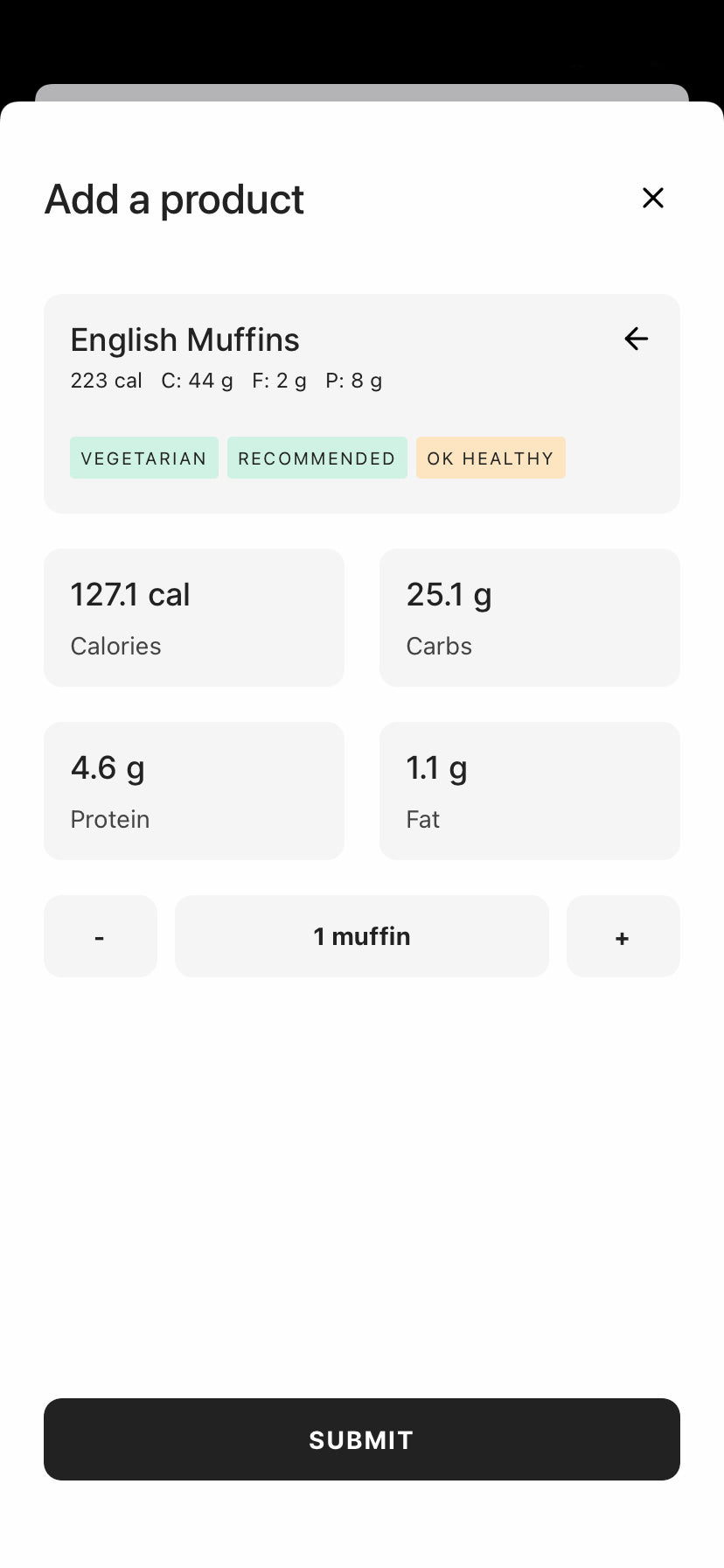Increase the muffin quantity

[x=623, y=936]
